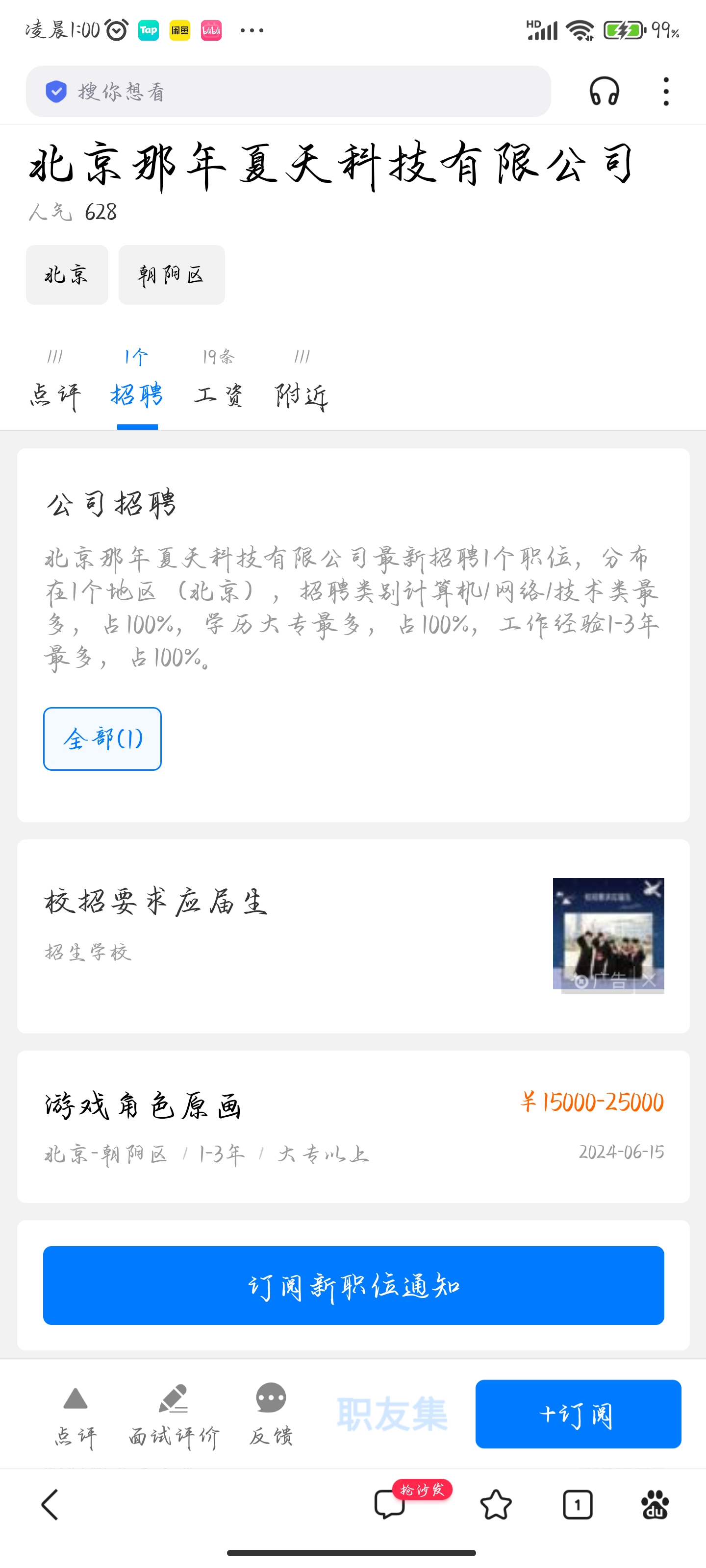Switch to the 附近 tab
Viewport: 706px width, 1568px height.
pos(301,394)
